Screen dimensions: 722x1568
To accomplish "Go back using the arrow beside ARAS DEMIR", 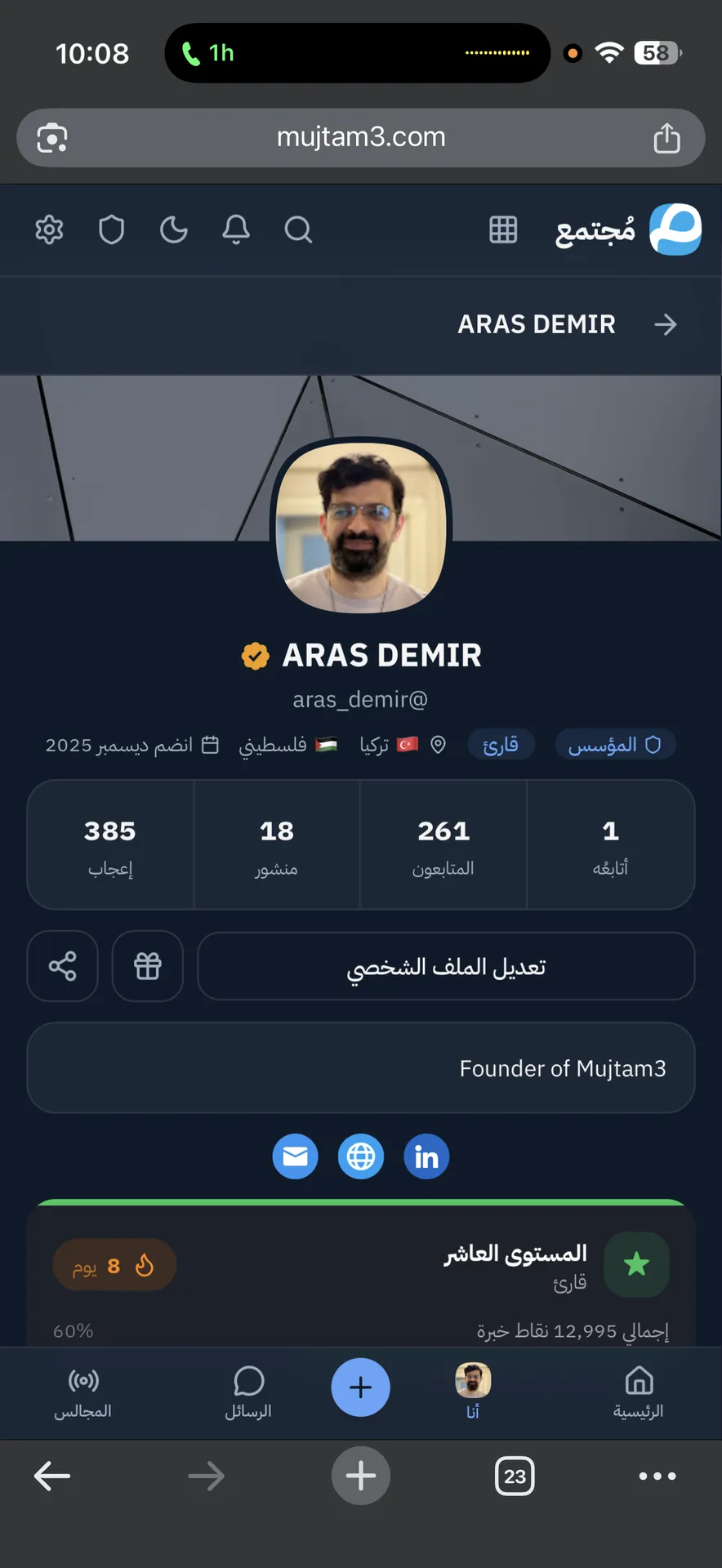I will [x=666, y=325].
